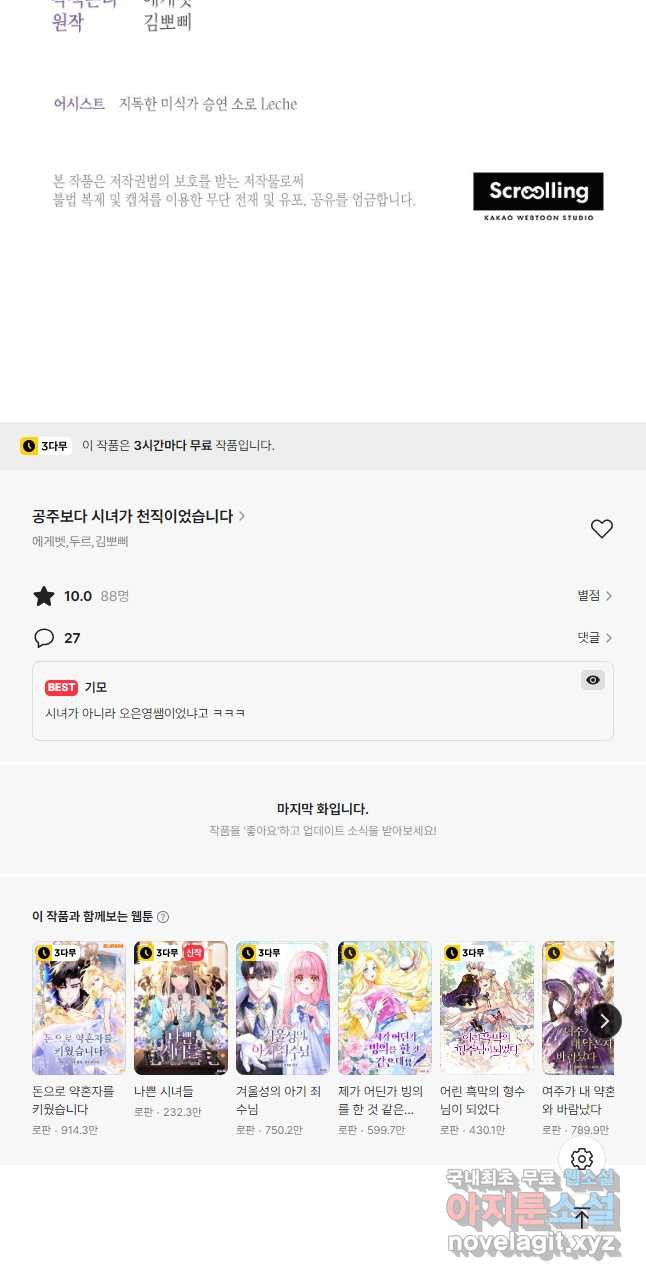Show next recommended webtoons with arrow button
Image resolution: width=646 pixels, height=1281 pixels.
(x=604, y=1021)
